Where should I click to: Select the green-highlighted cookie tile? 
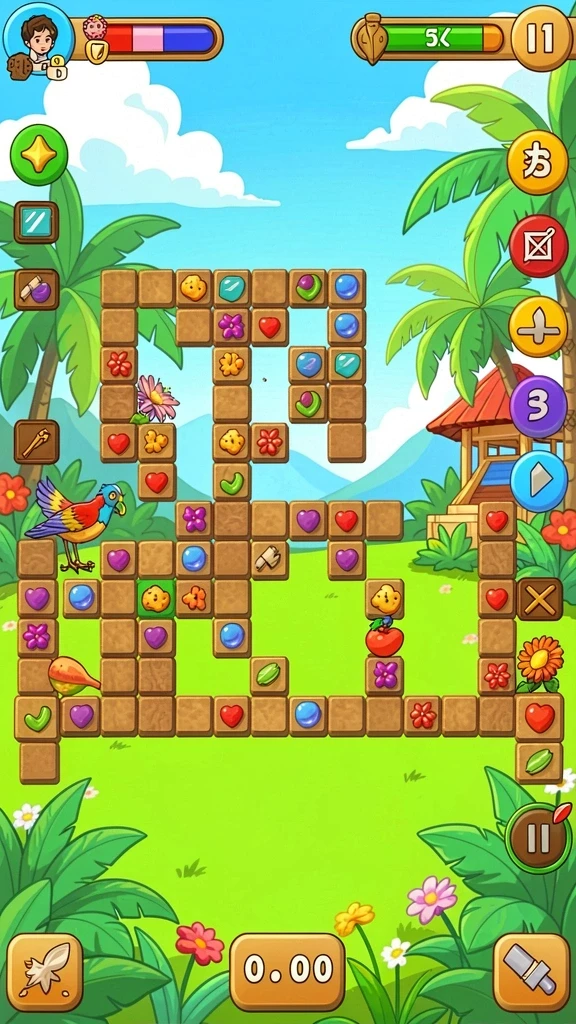point(156,598)
